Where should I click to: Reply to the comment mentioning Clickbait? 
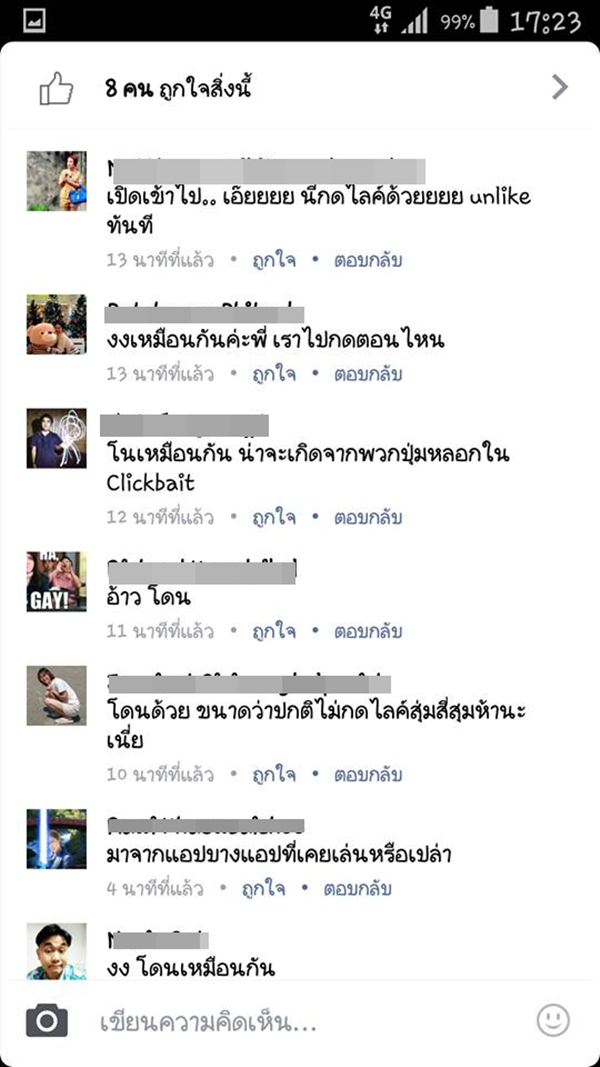coord(368,518)
